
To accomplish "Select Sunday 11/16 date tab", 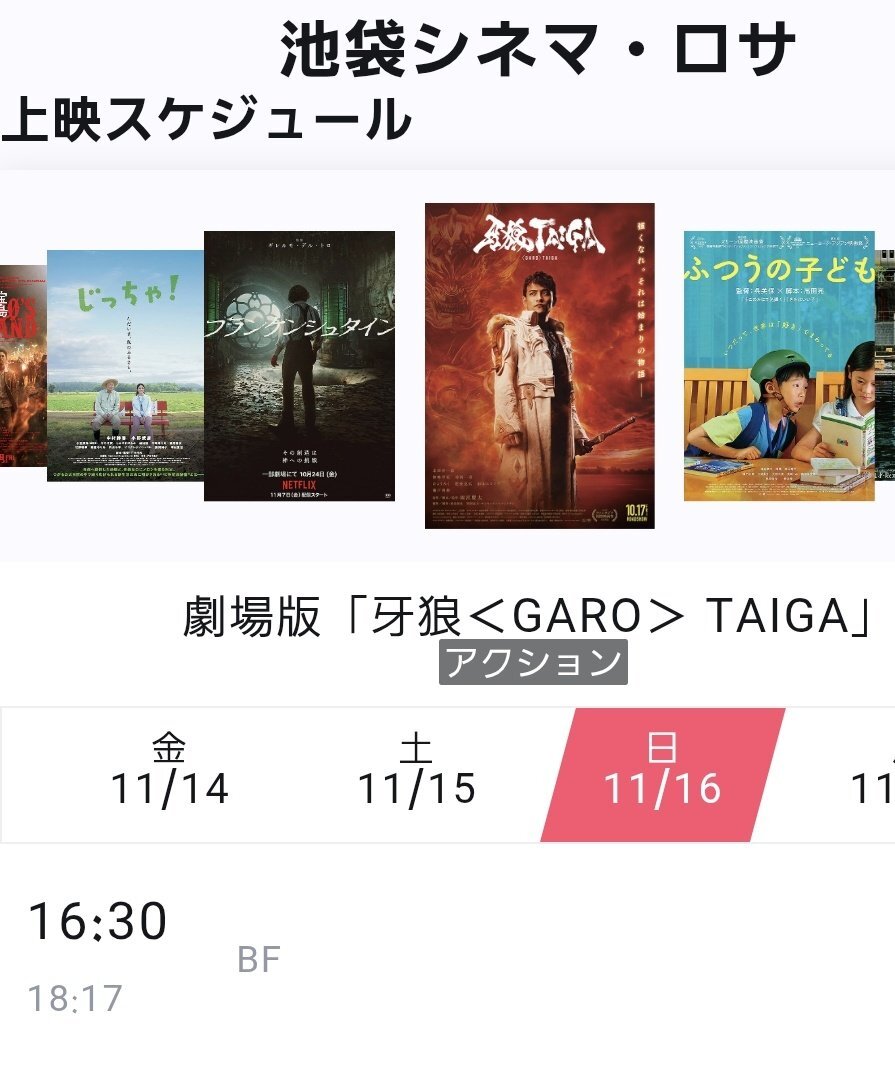I will tap(662, 771).
